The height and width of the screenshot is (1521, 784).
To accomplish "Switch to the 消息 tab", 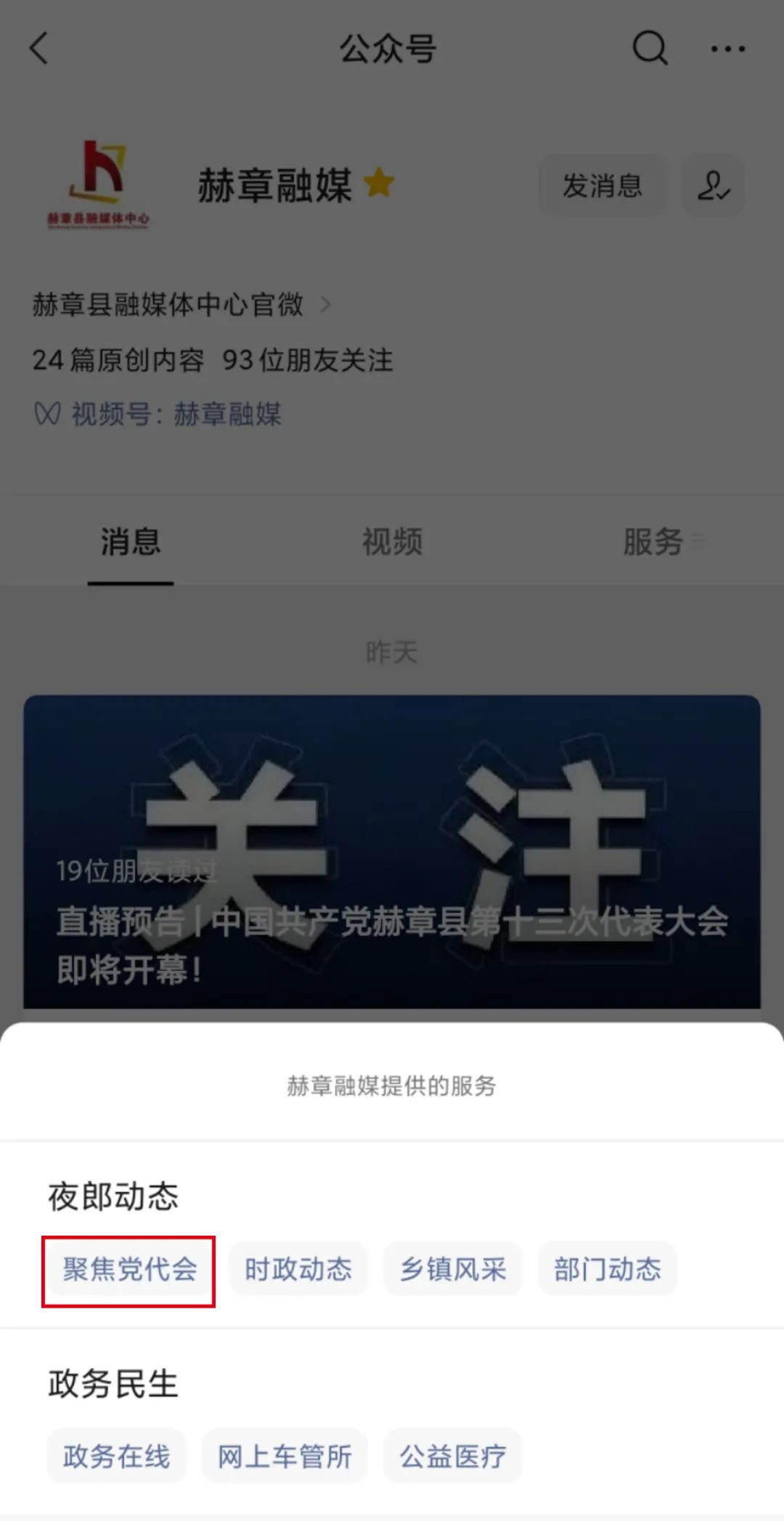I will click(x=131, y=542).
